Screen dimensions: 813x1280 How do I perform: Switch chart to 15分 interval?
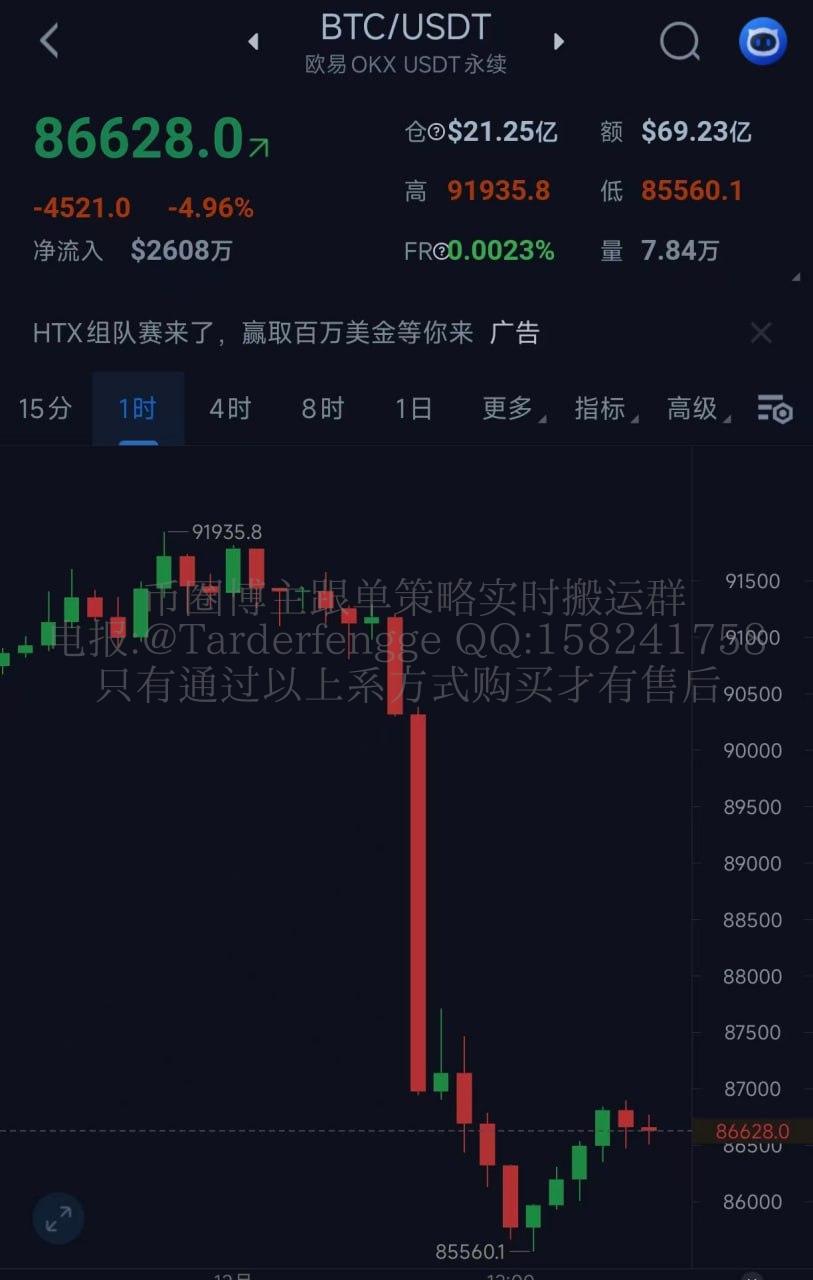click(45, 408)
